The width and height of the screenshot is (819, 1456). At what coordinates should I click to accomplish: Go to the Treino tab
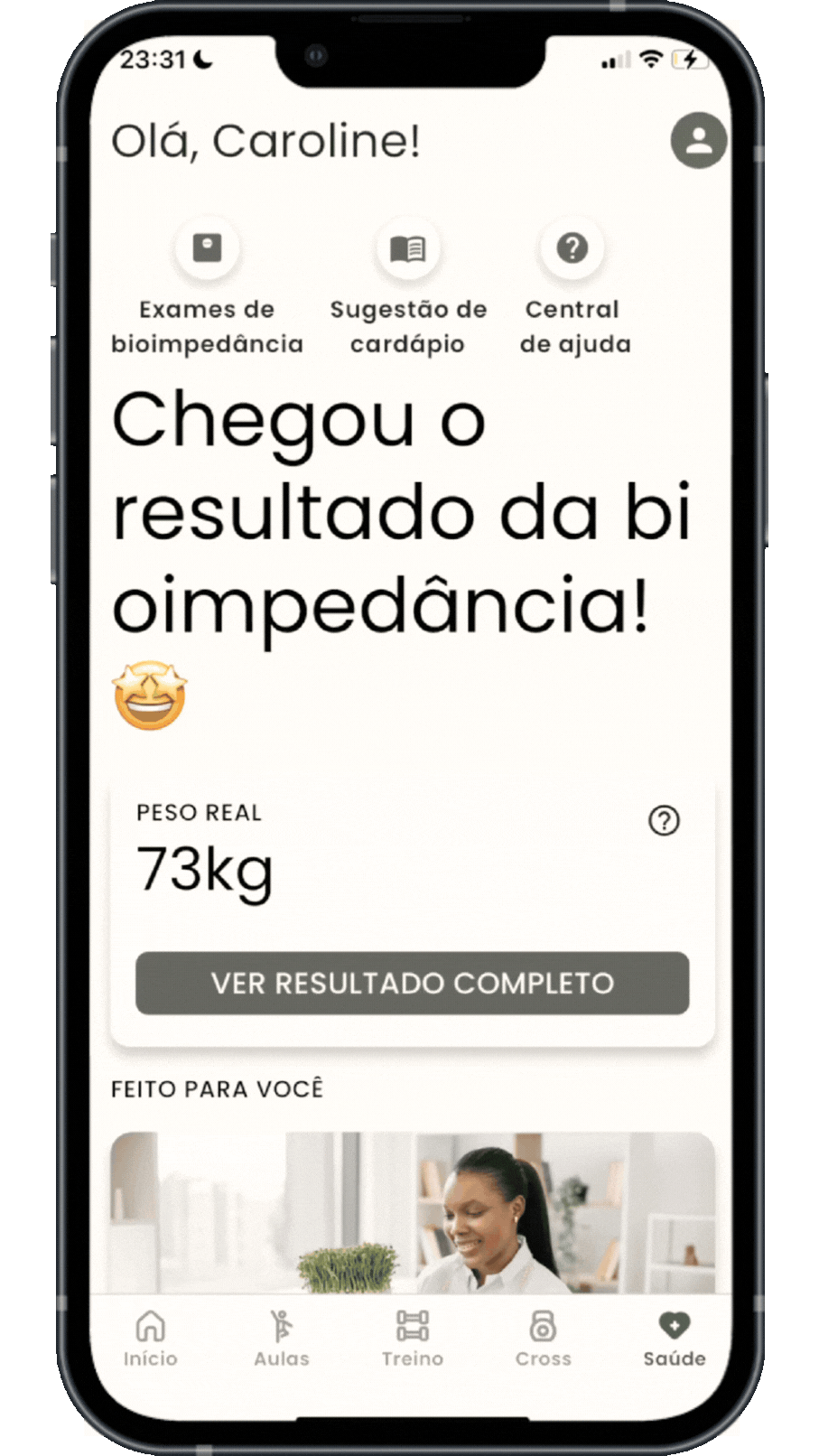pos(412,1339)
